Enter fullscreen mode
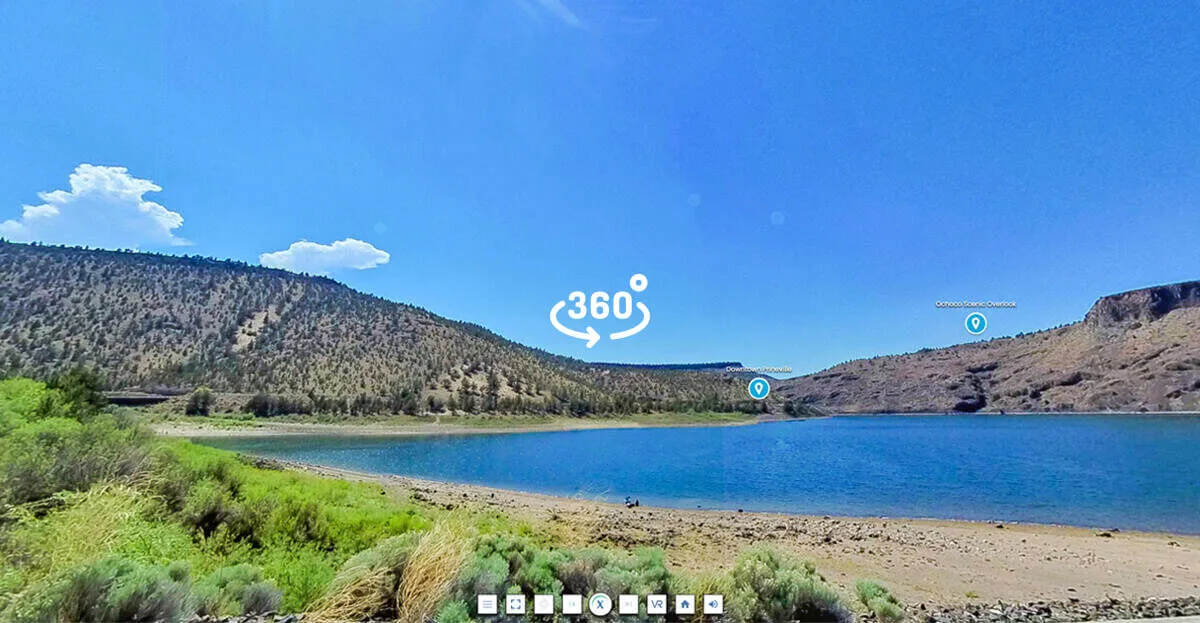Screen dimensions: 1200x623 point(515,604)
